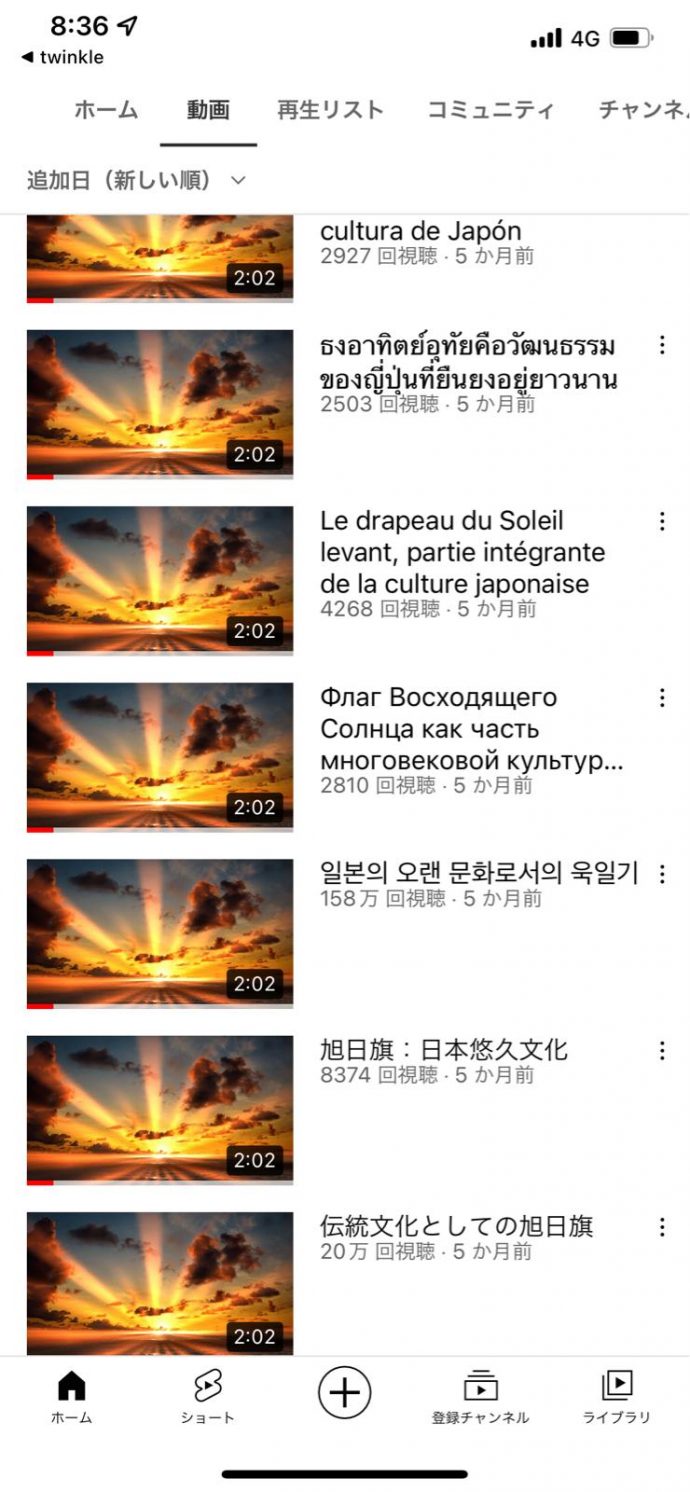Play the 일본의 오랜 문화로서의 욱일기 video
The width and height of the screenshot is (690, 1492).
tap(160, 932)
